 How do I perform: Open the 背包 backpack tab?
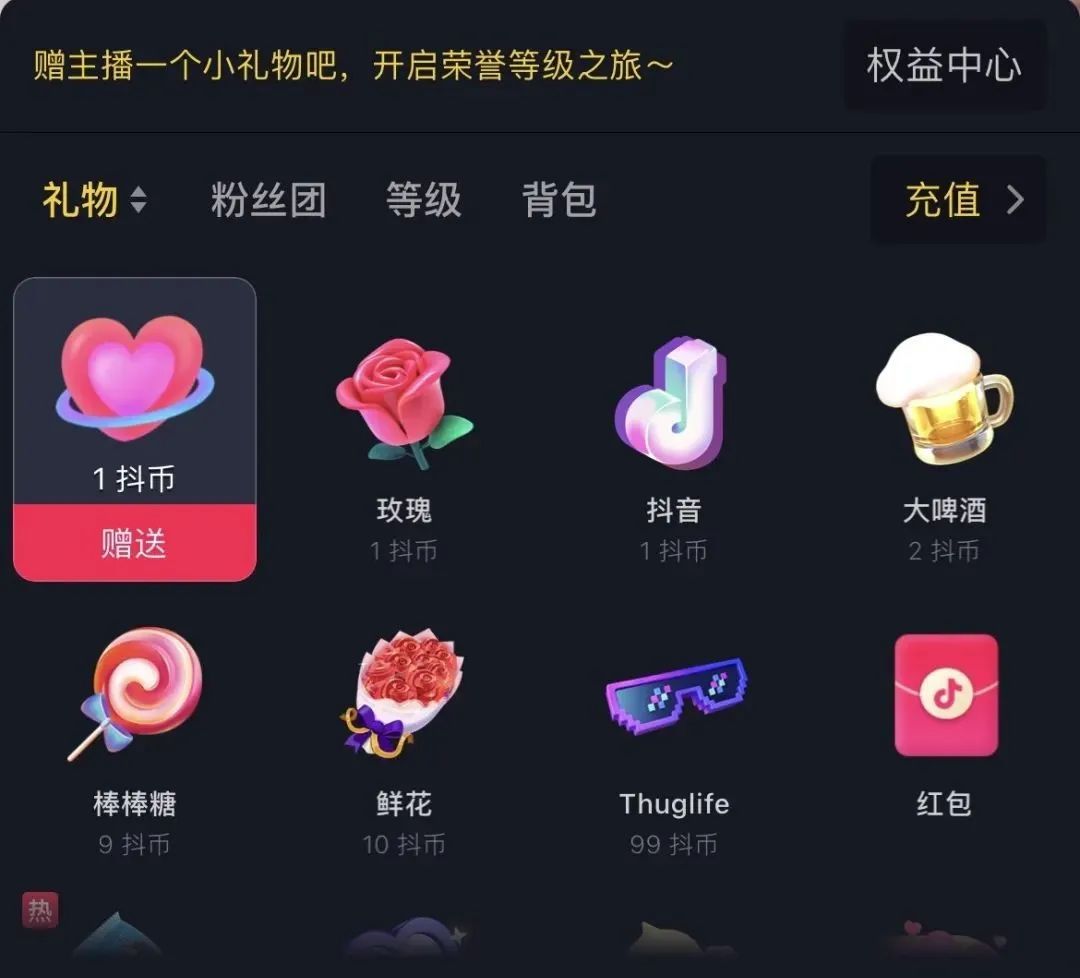(559, 200)
